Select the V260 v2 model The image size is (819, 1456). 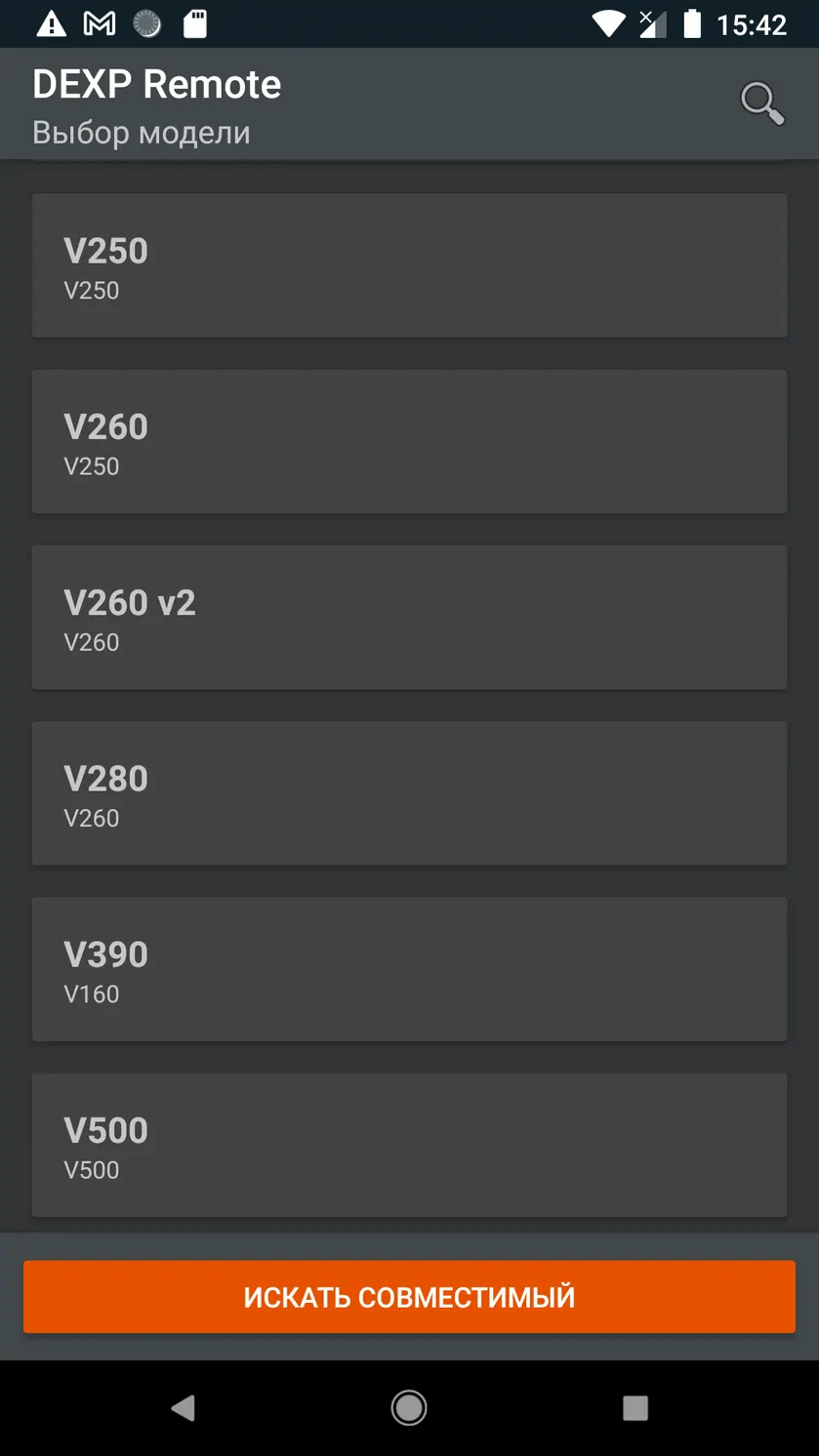409,618
